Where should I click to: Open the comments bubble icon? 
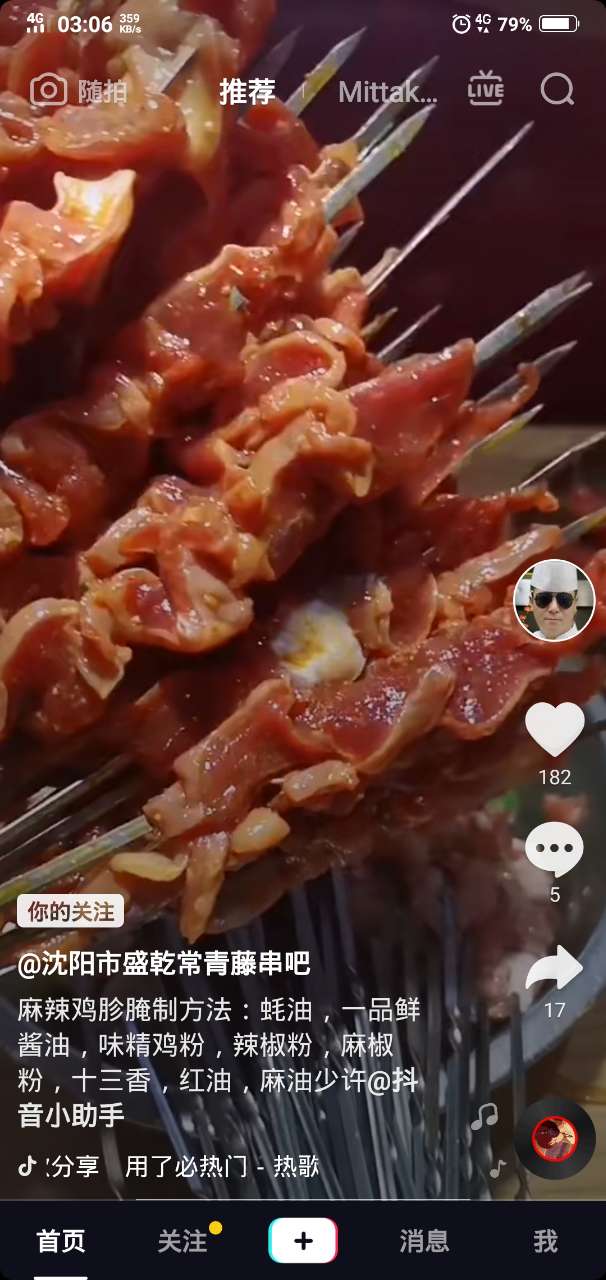click(554, 850)
